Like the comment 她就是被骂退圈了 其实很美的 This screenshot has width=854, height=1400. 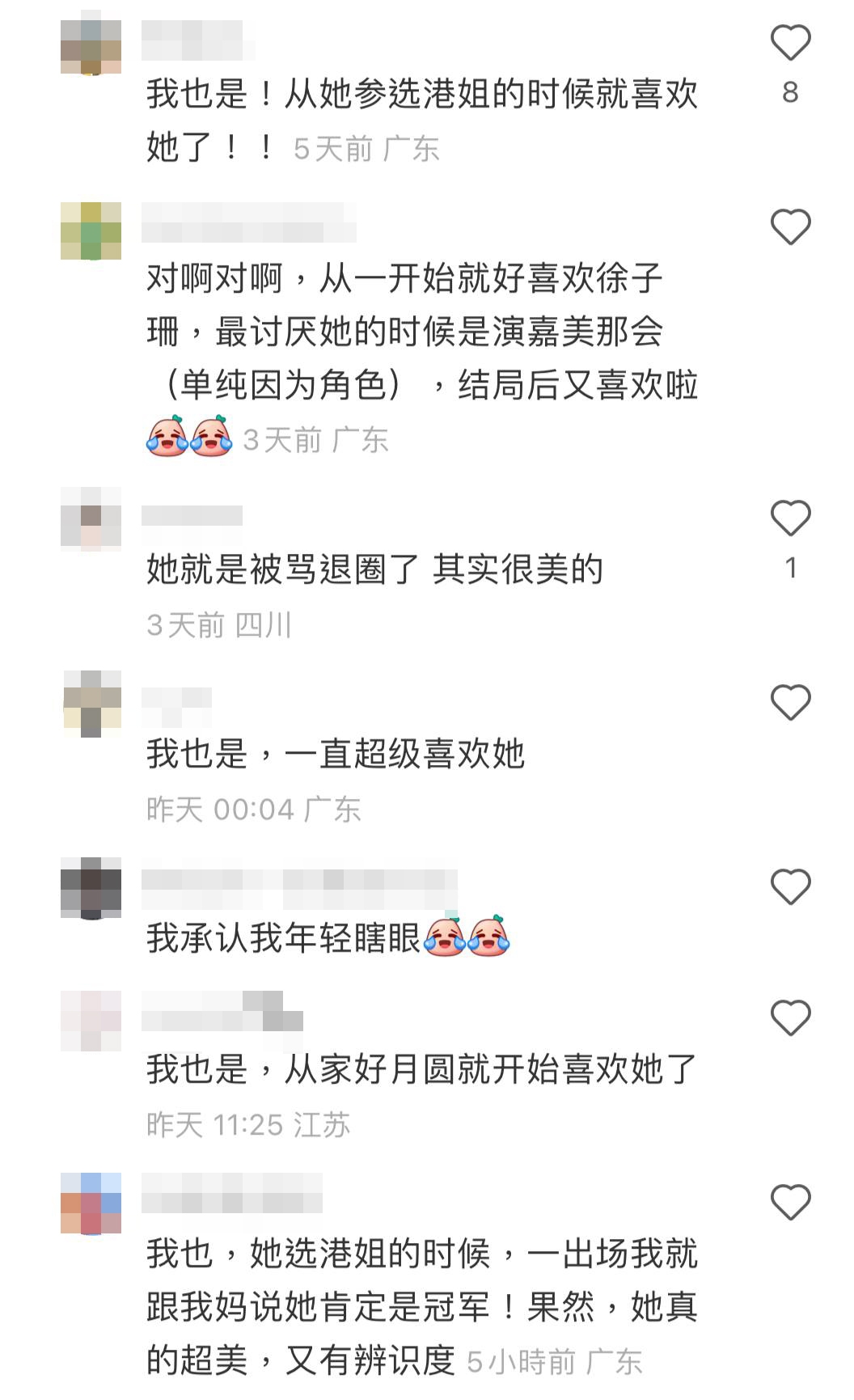coord(790,518)
